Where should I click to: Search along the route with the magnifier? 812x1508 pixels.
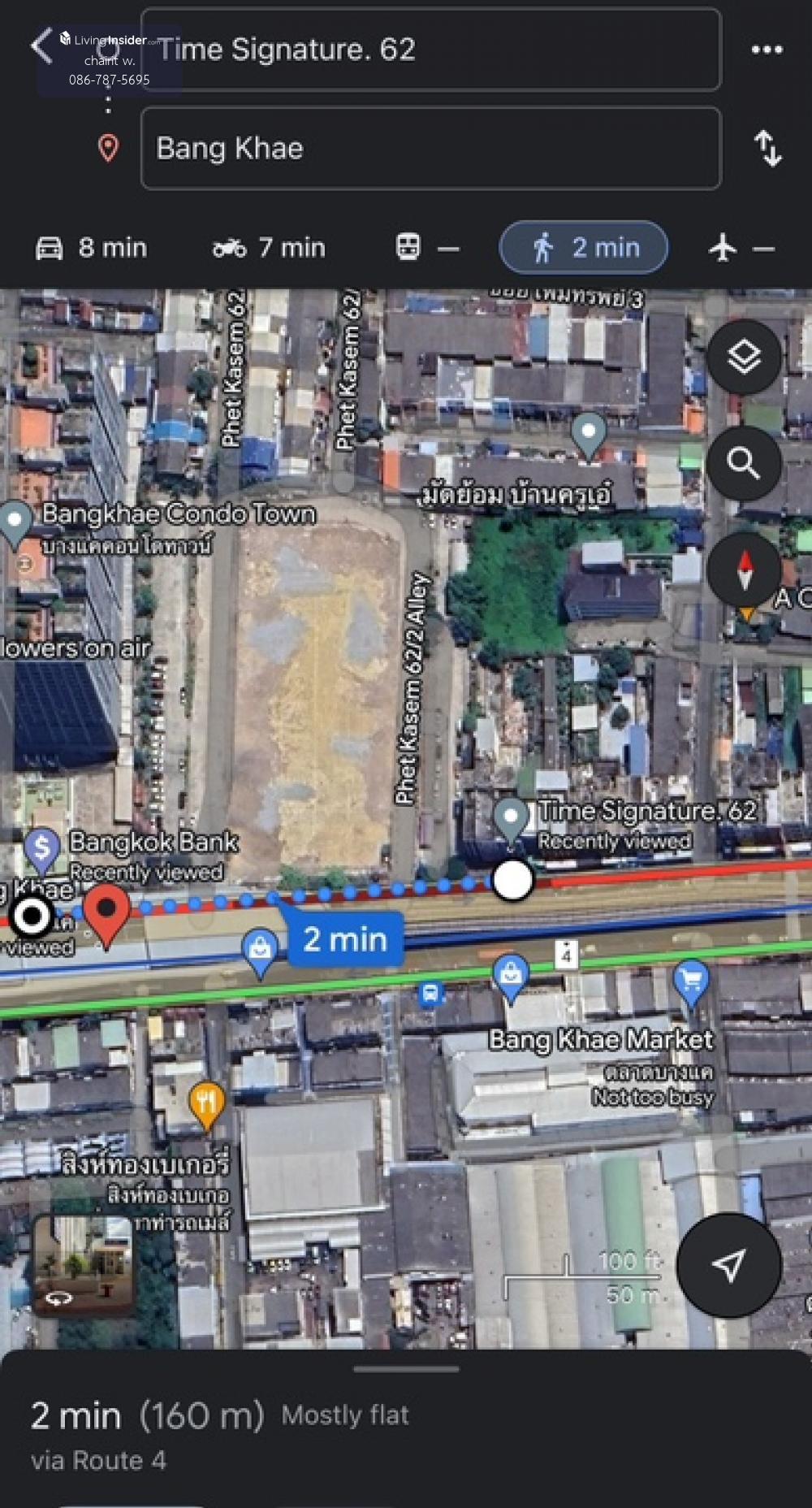(744, 463)
